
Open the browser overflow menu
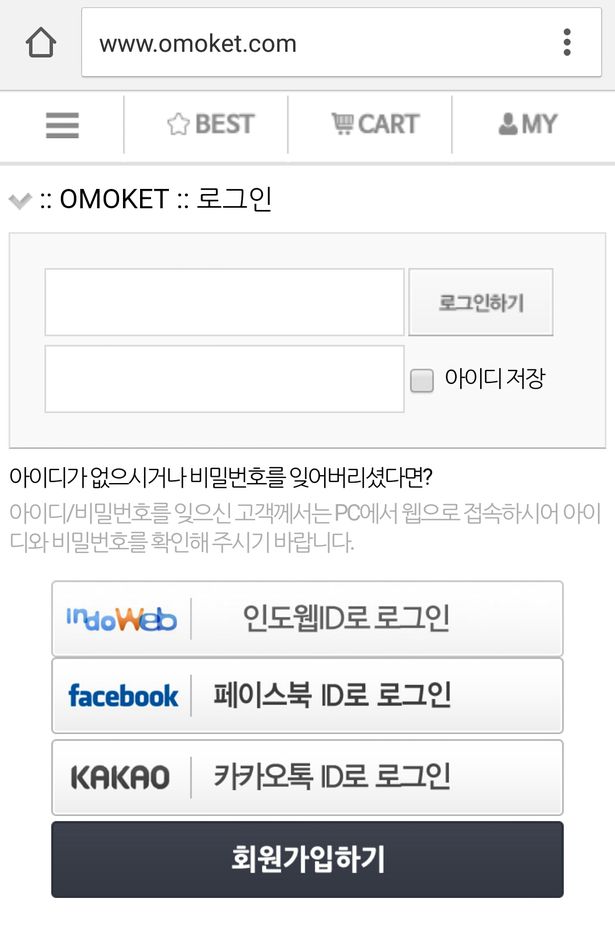[567, 43]
